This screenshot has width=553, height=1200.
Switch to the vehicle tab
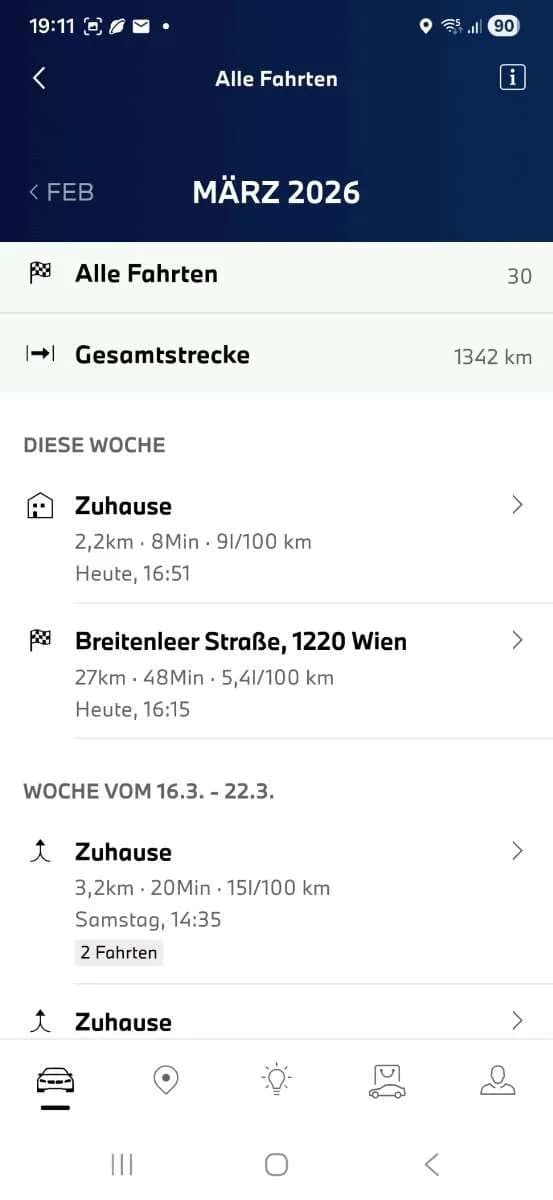[x=56, y=1082]
